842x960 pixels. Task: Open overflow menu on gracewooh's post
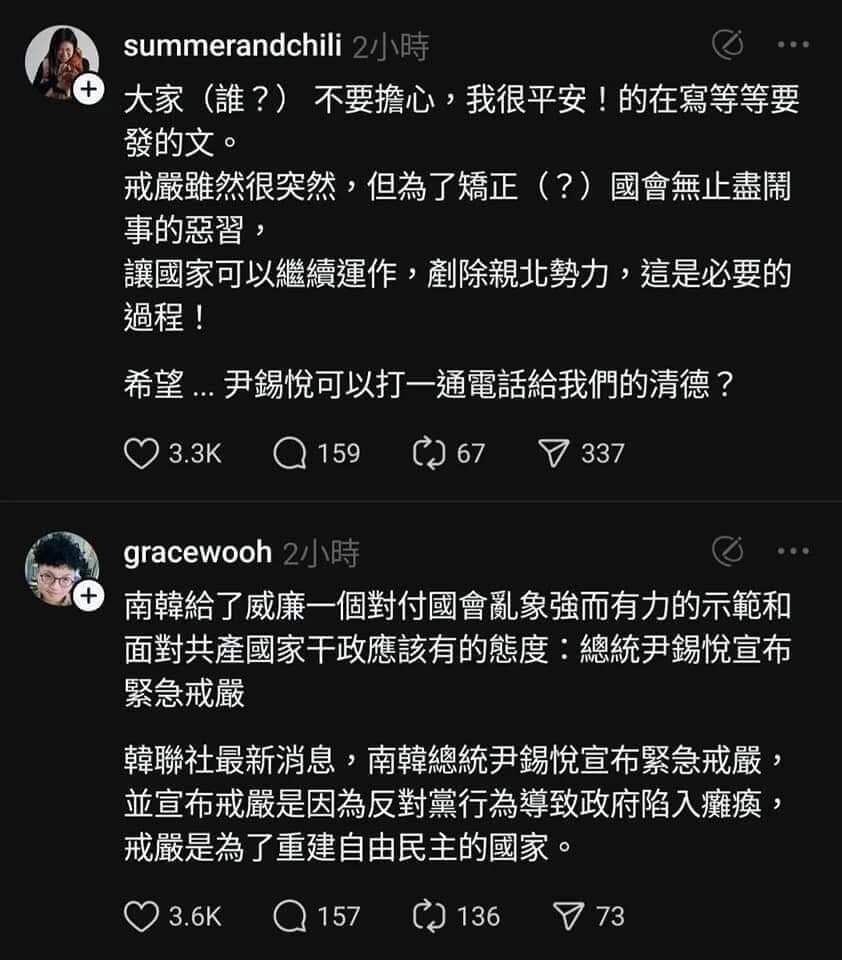[x=792, y=550]
